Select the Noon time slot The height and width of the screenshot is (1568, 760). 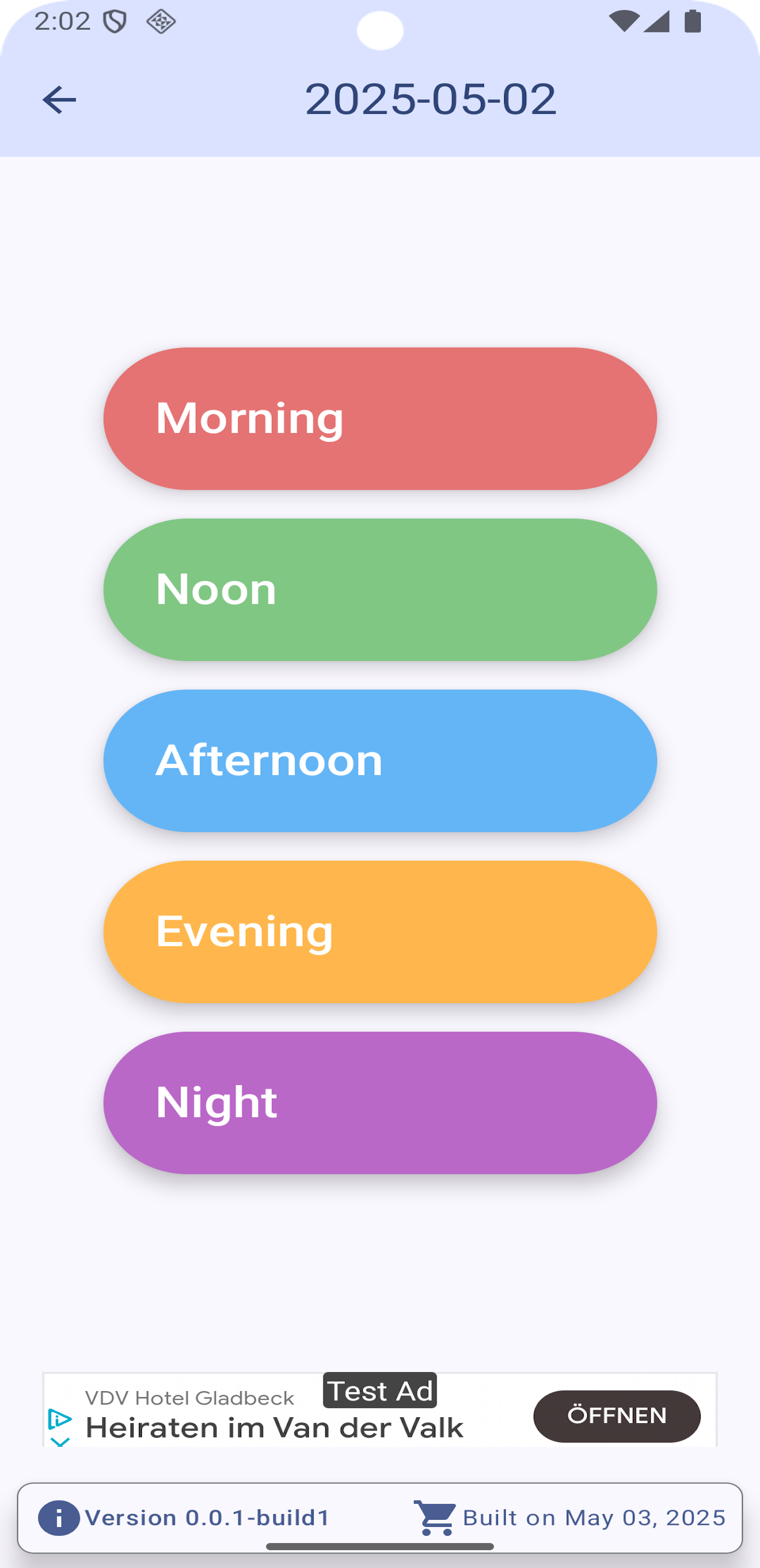379,589
